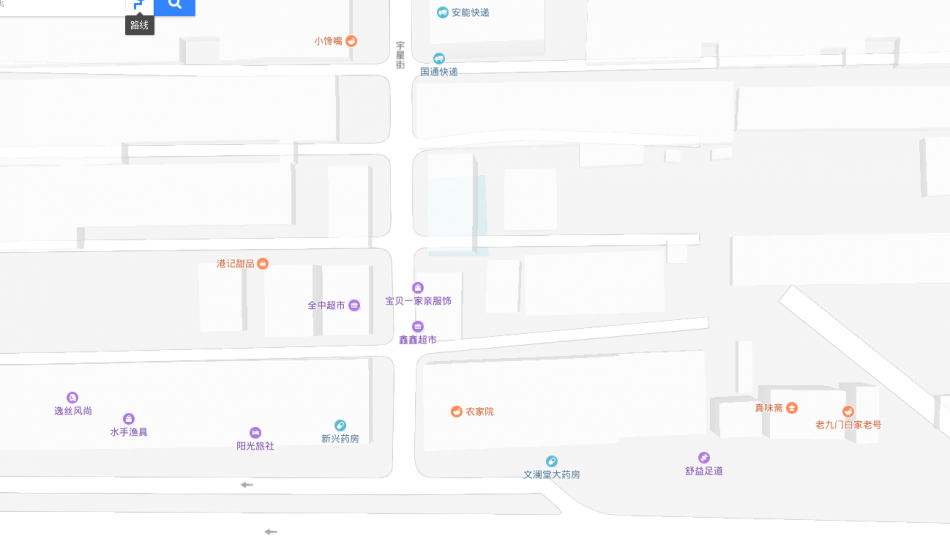950x539 pixels.
Task: Select the 阳光旅社 hotel marker
Action: click(x=255, y=433)
